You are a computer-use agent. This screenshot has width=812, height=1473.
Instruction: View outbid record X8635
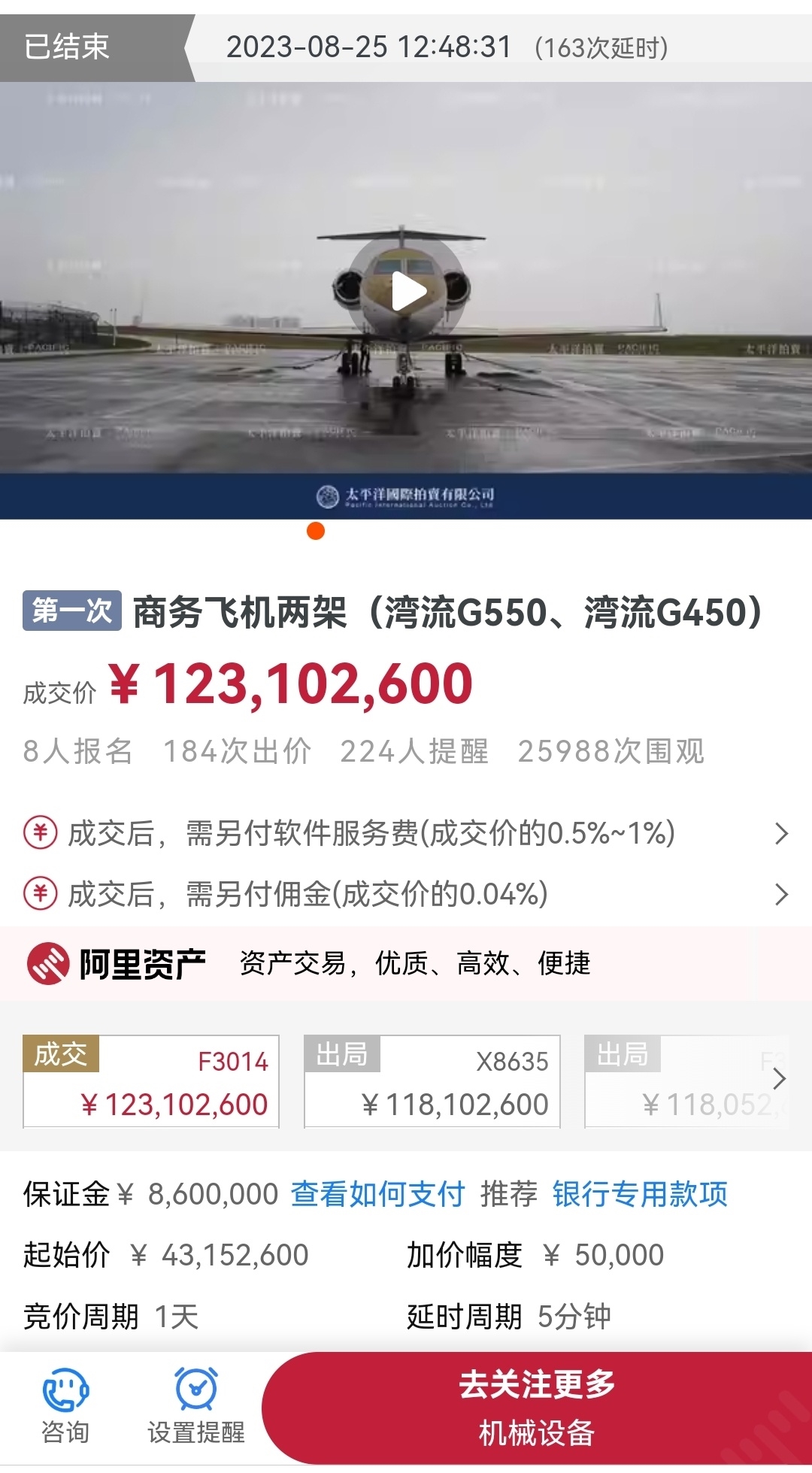pos(432,1082)
